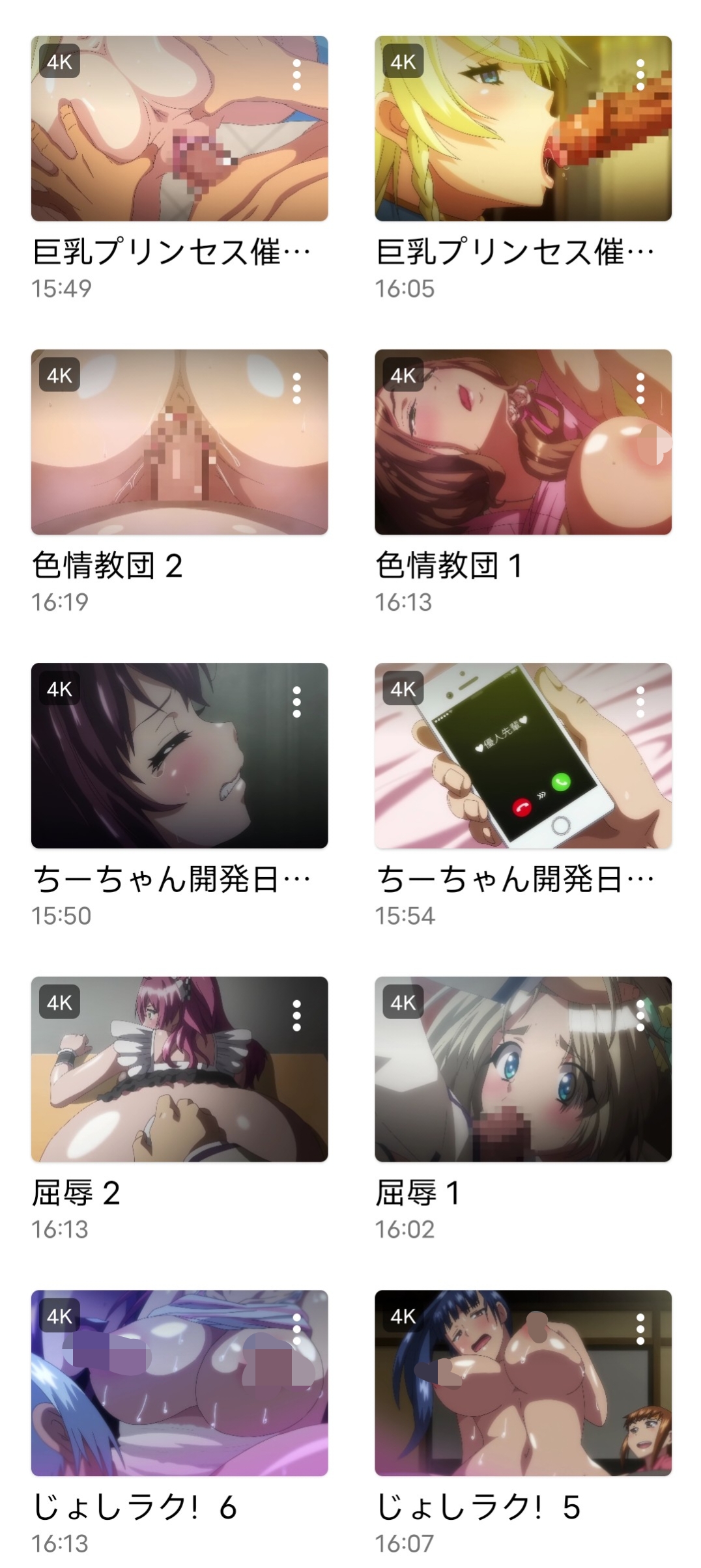Play the video 屈辱 2

tap(179, 1069)
